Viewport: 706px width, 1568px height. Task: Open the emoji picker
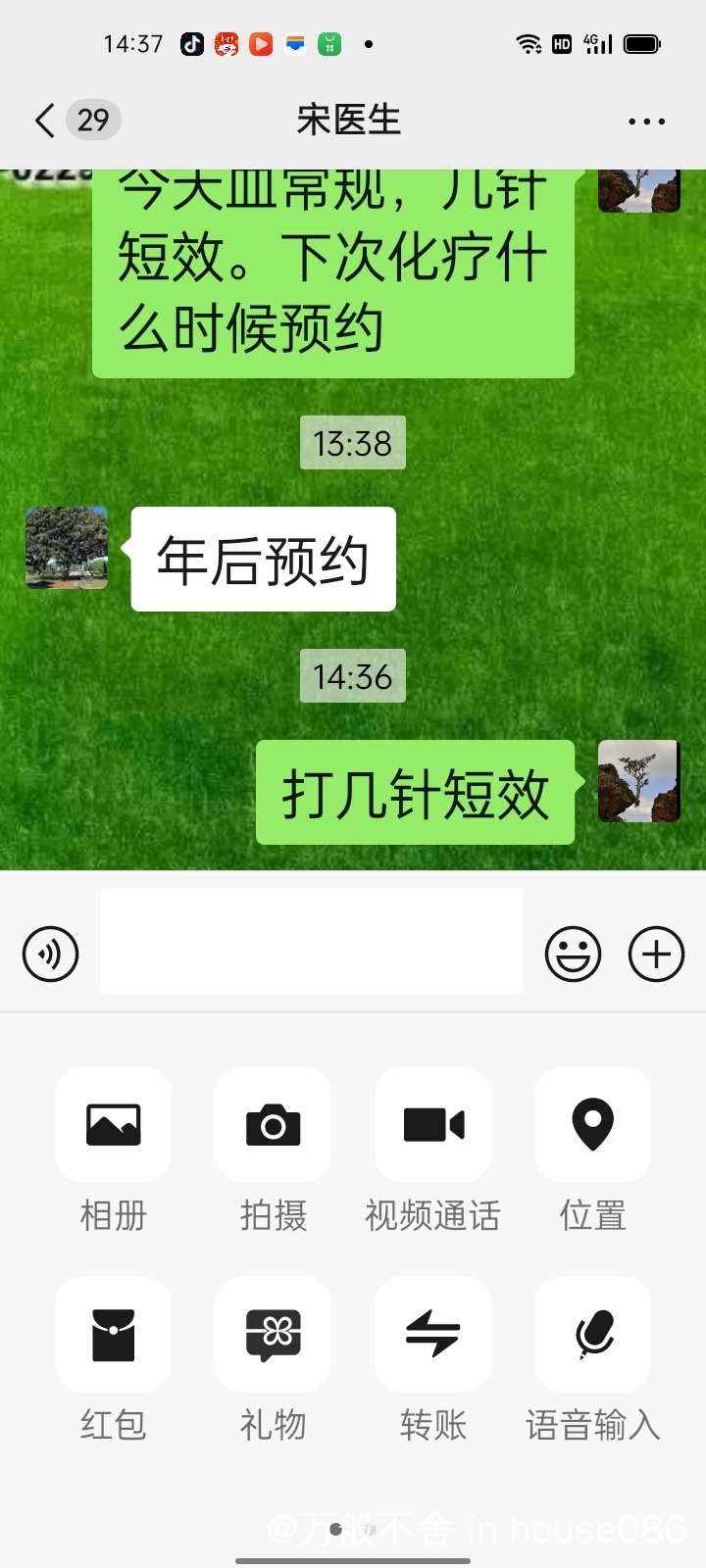pyautogui.click(x=573, y=954)
